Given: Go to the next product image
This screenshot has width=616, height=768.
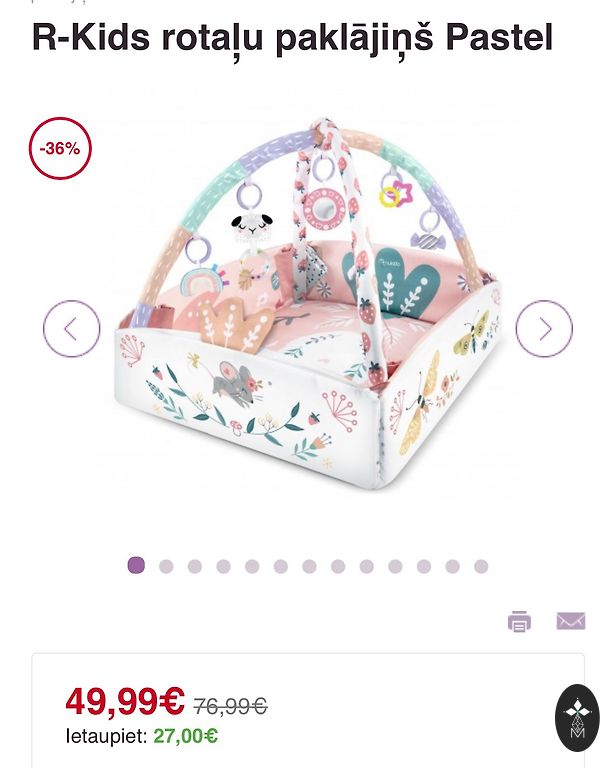Looking at the screenshot, I should click(544, 328).
